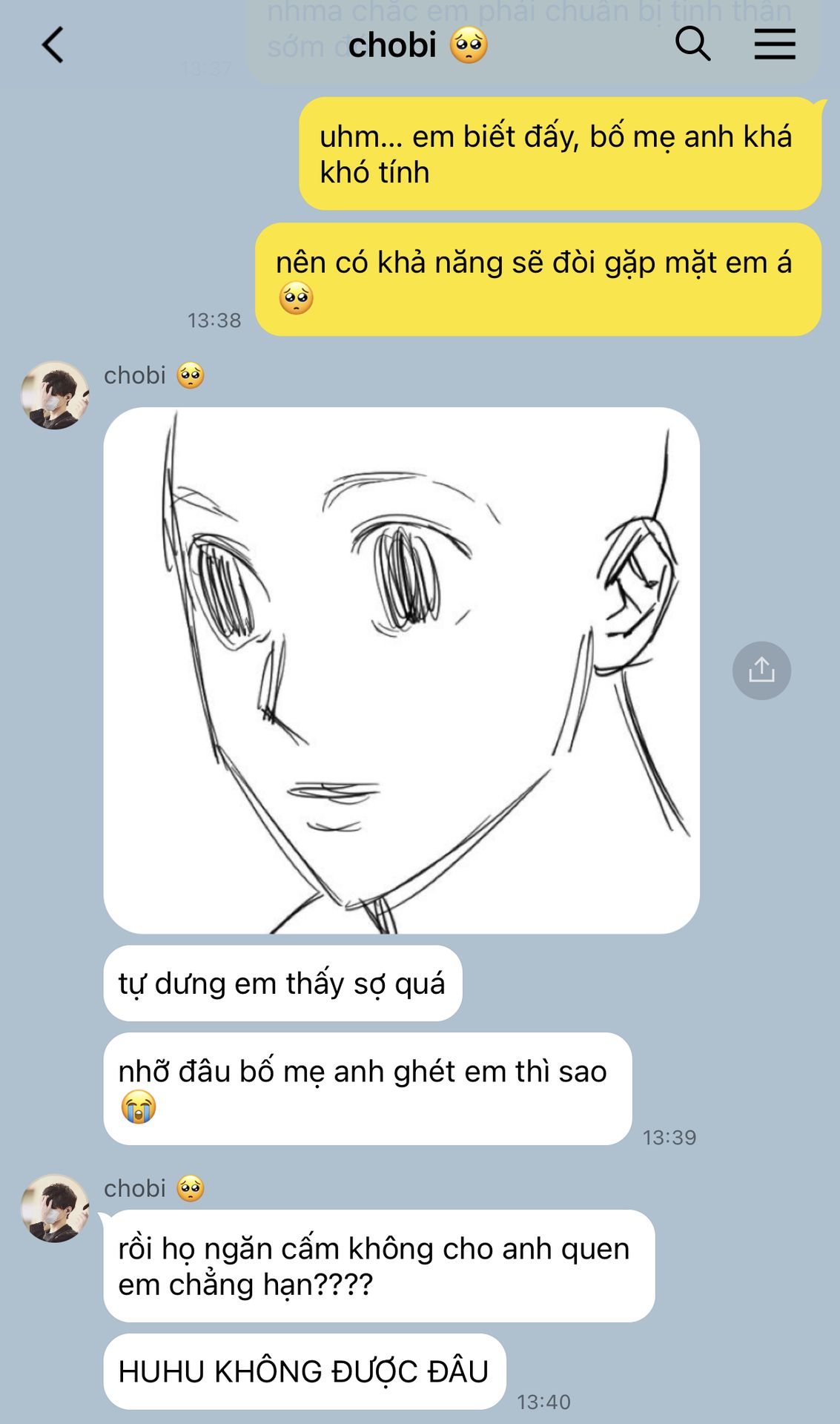Open the sketched face image sent by chobi

click(401, 670)
